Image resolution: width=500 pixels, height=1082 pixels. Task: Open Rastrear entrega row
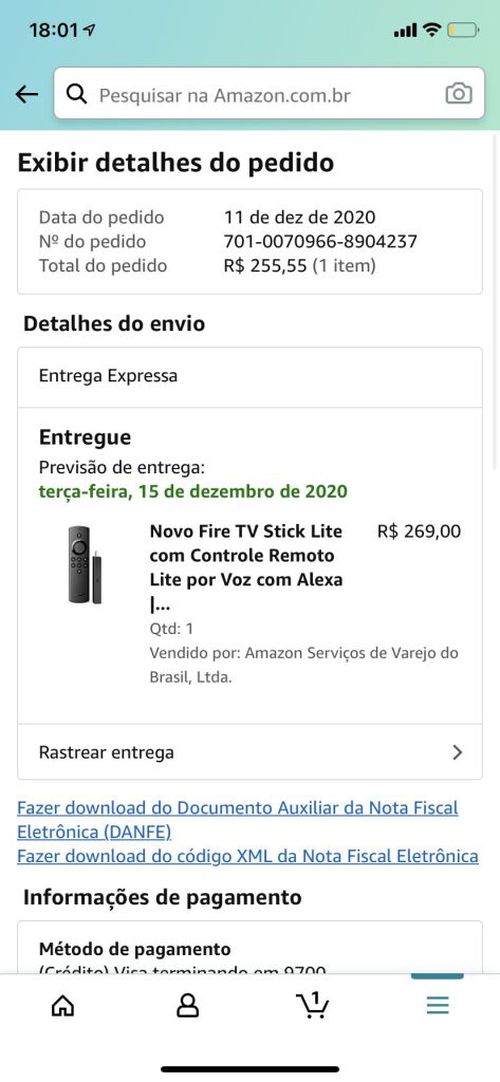(x=250, y=752)
